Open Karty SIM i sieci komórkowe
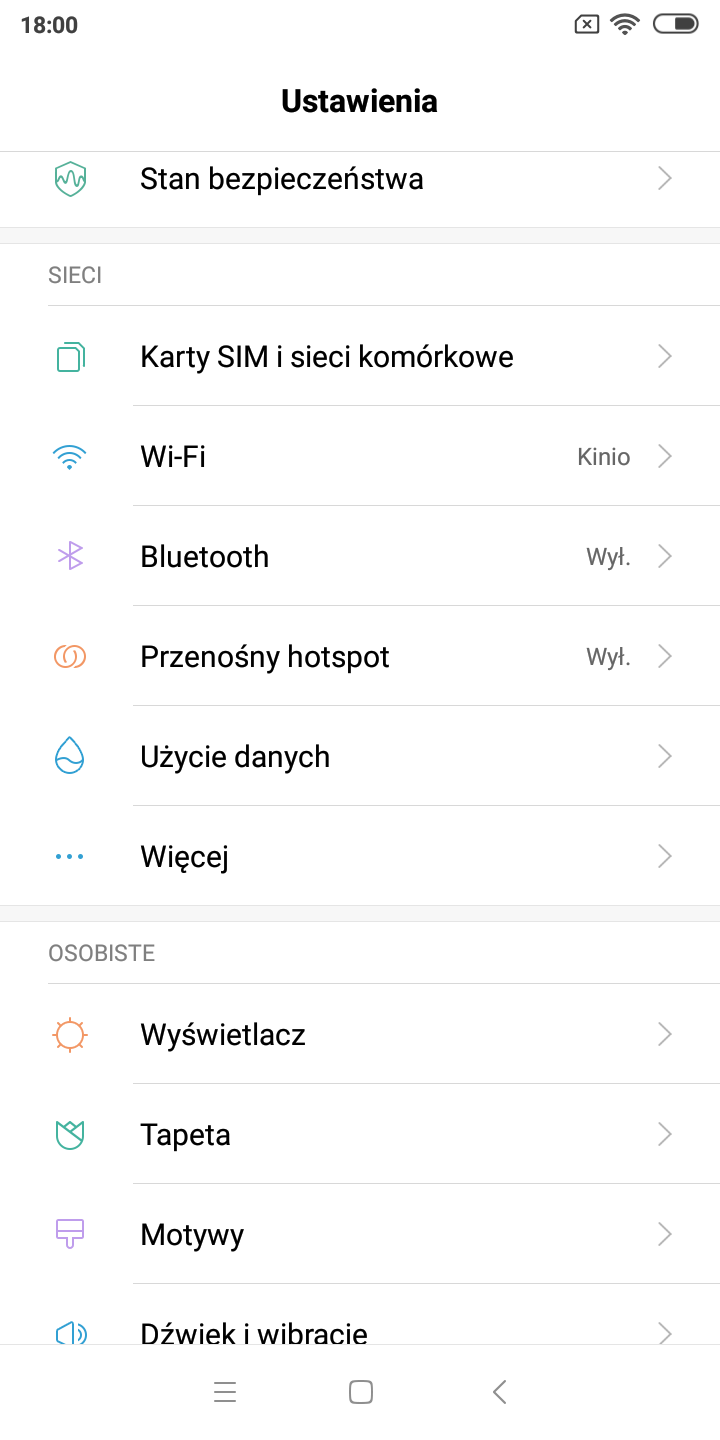The image size is (720, 1440). tap(360, 356)
